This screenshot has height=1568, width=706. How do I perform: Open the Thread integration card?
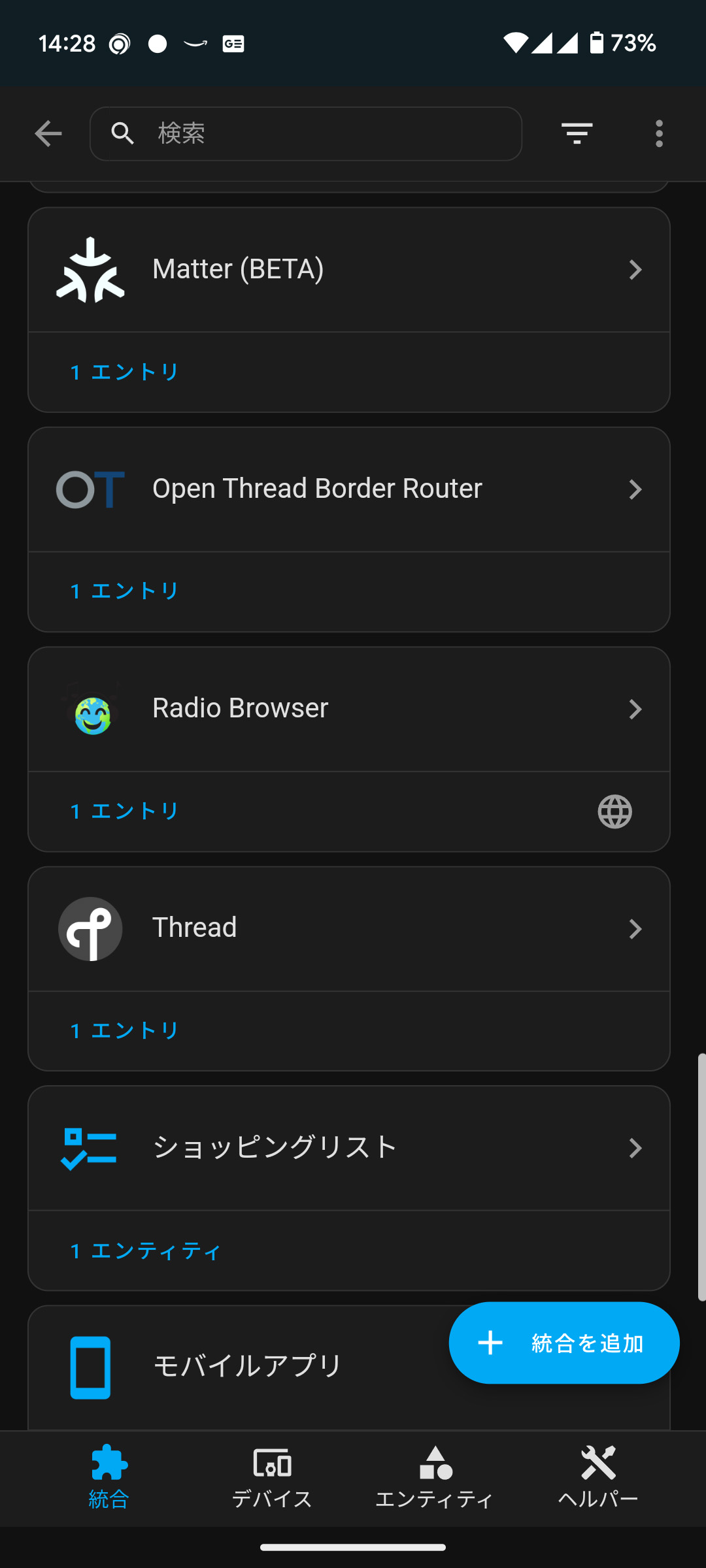point(348,928)
